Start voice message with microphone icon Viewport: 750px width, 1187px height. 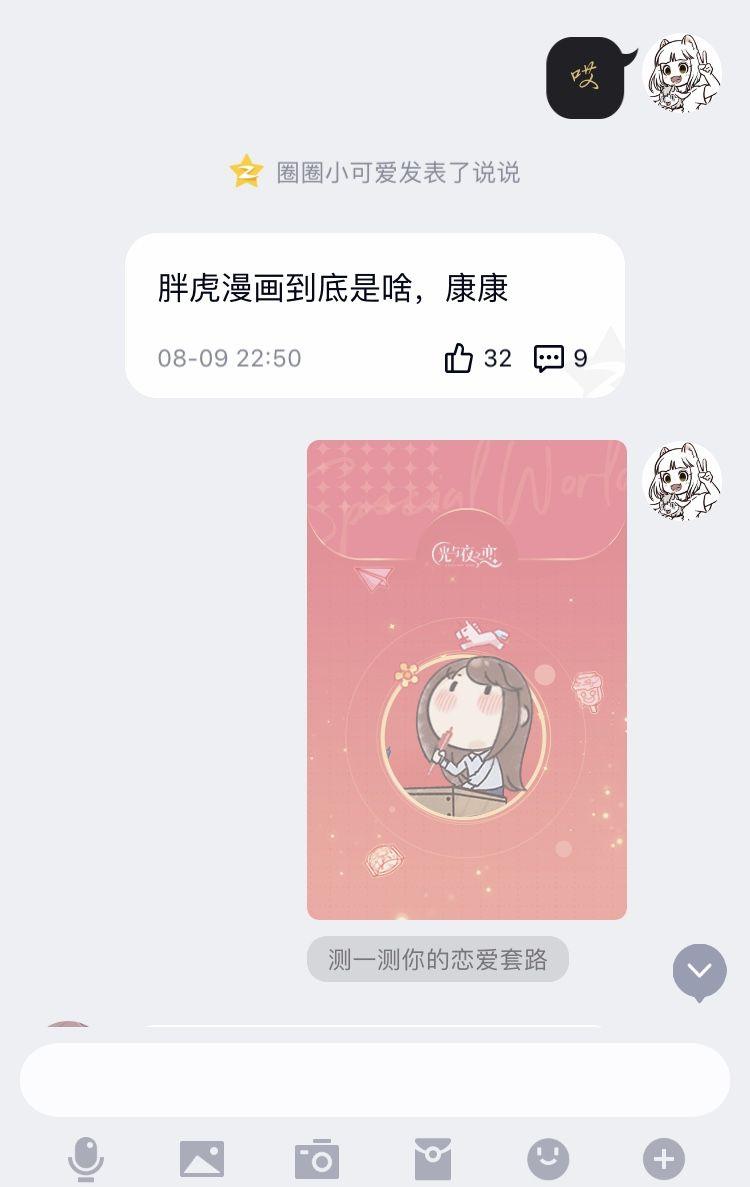coord(86,1159)
